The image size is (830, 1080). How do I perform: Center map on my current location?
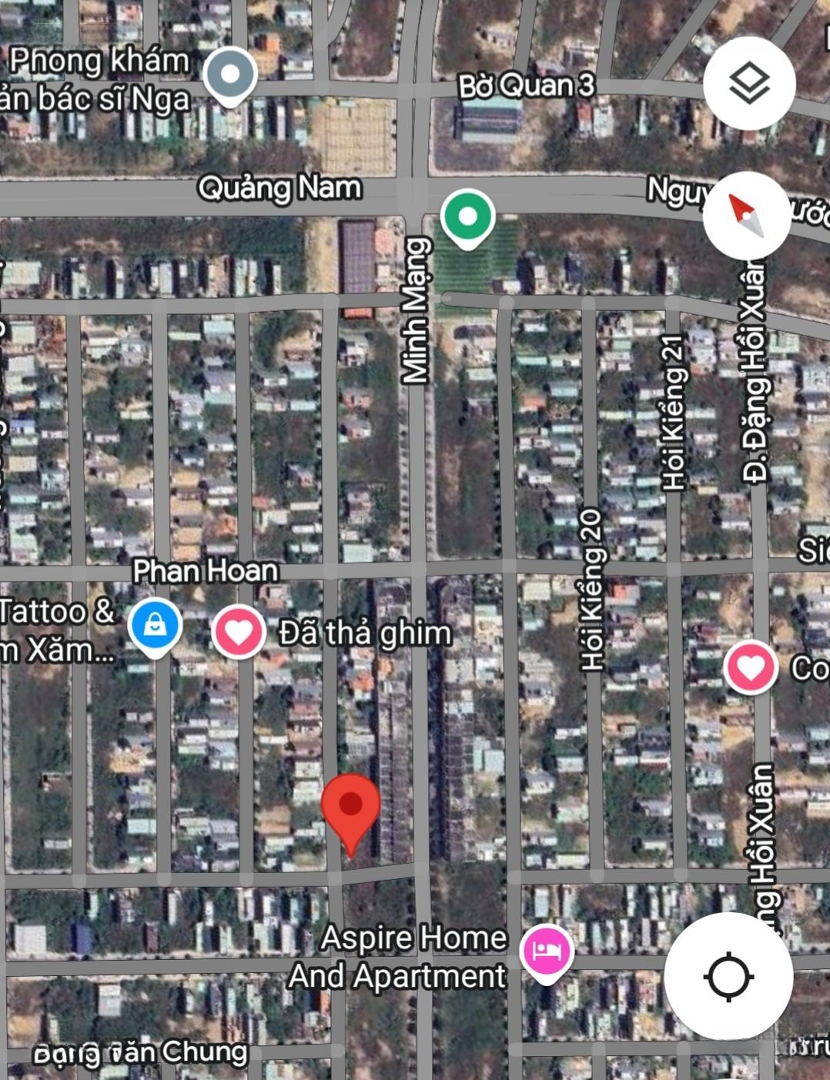pos(729,975)
